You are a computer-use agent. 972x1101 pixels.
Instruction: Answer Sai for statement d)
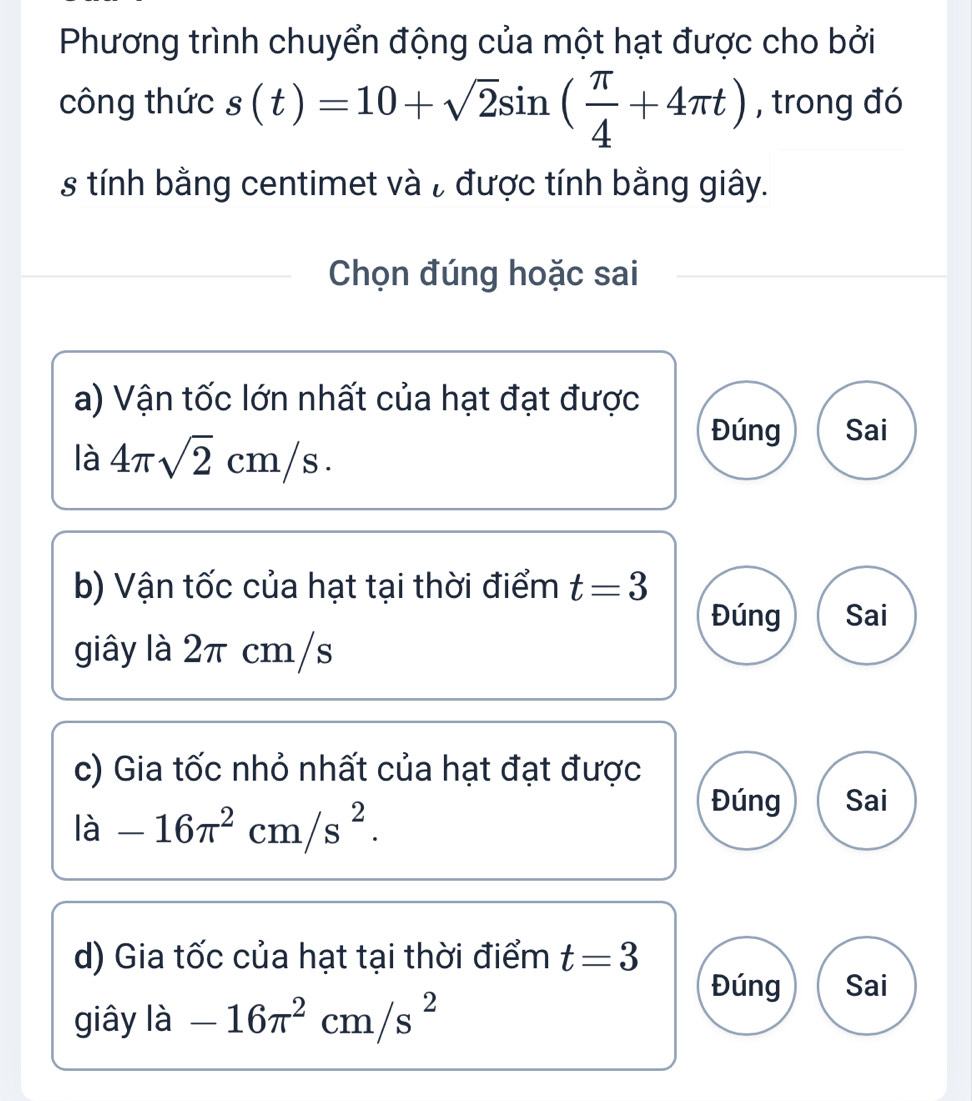pos(866,986)
